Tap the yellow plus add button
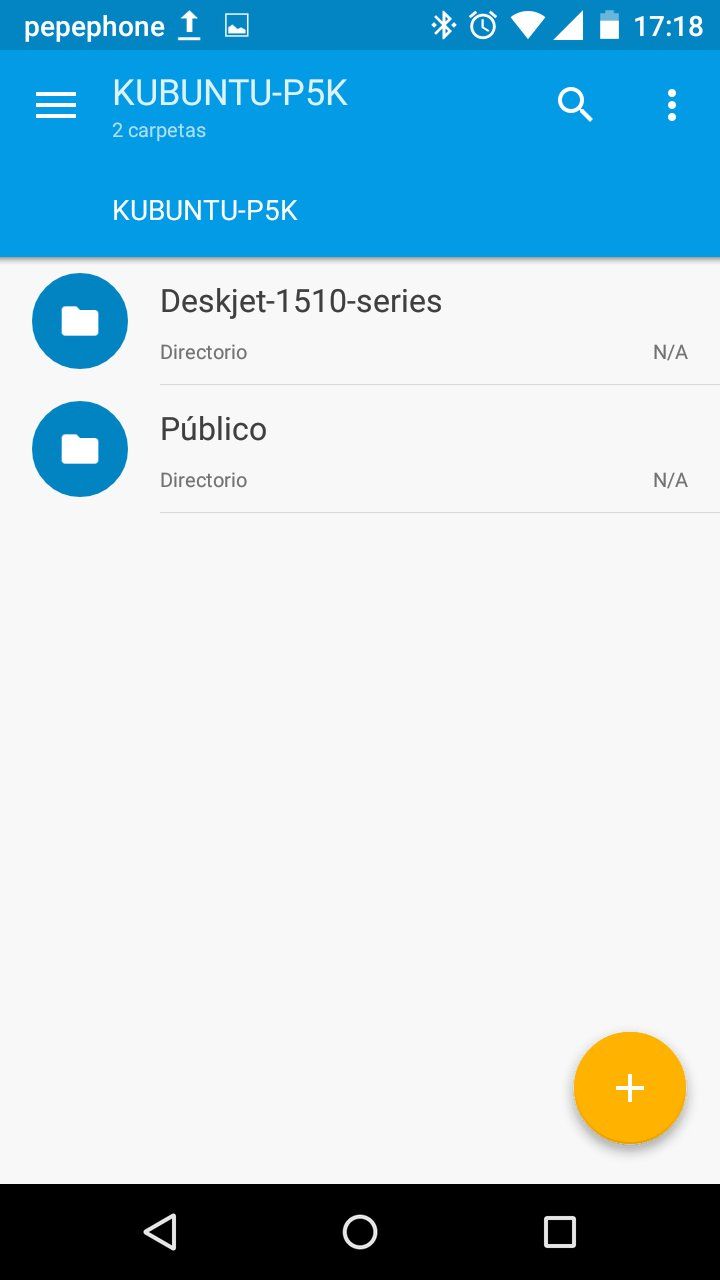 click(x=630, y=1088)
